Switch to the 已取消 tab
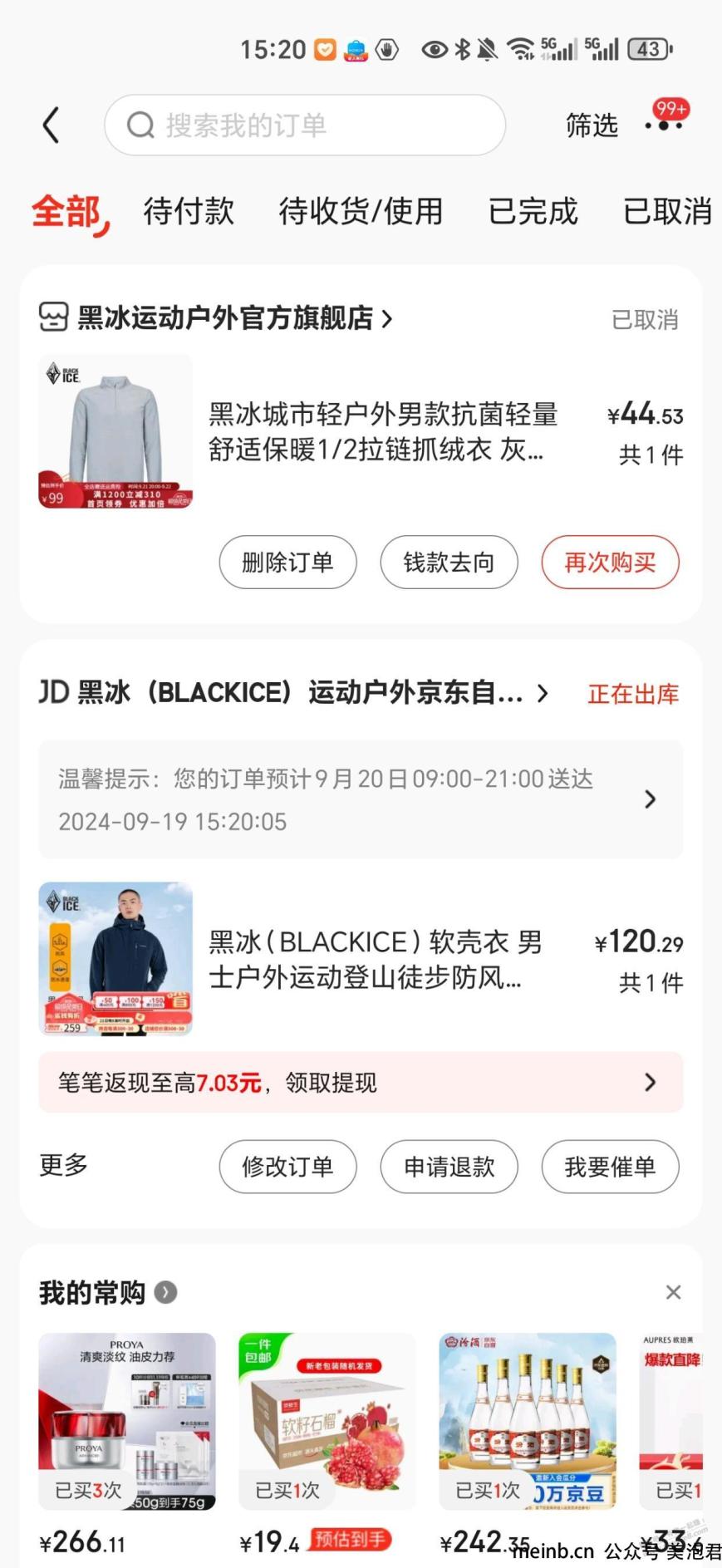 [667, 211]
